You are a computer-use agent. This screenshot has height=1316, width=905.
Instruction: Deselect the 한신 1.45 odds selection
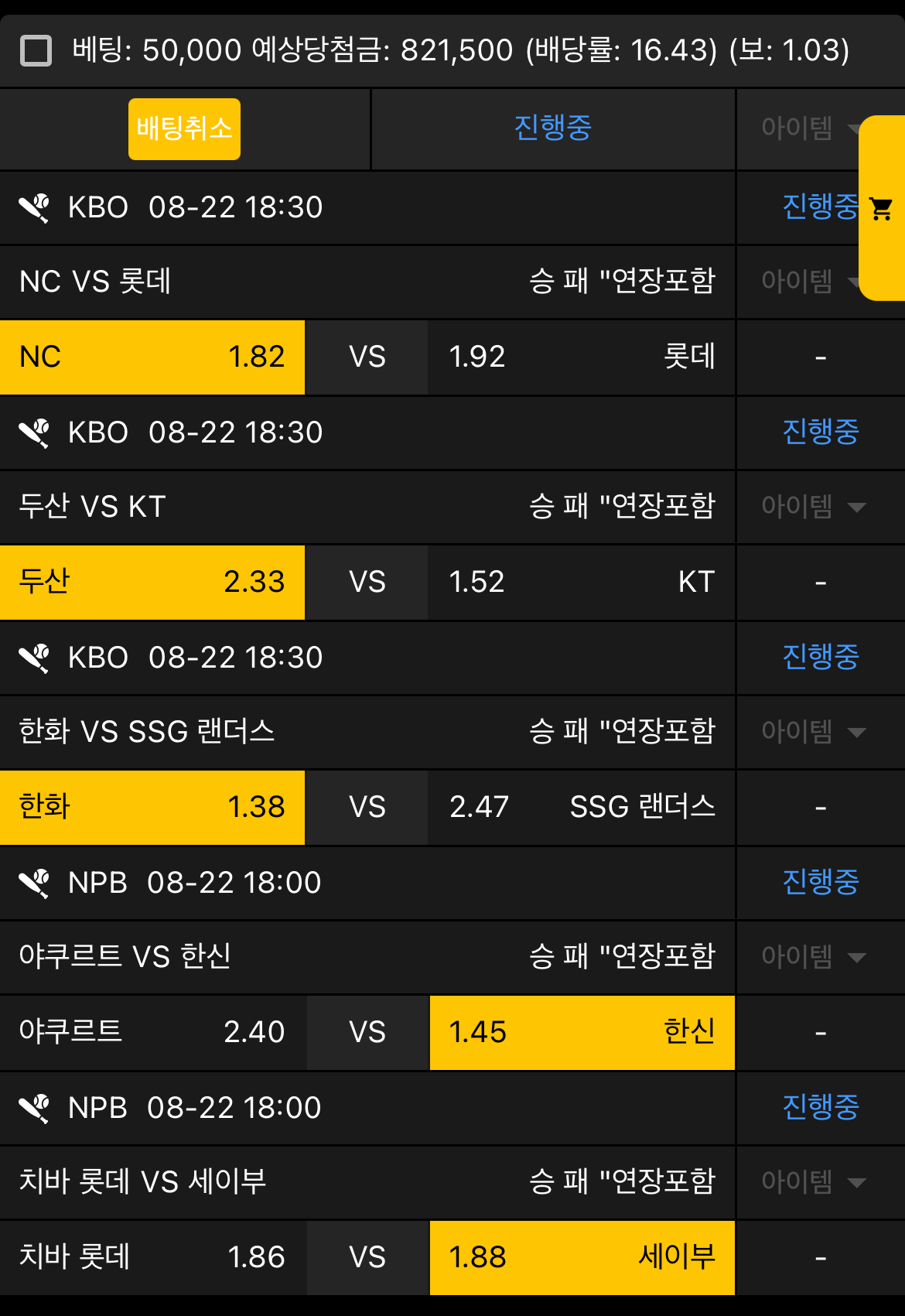580,1032
